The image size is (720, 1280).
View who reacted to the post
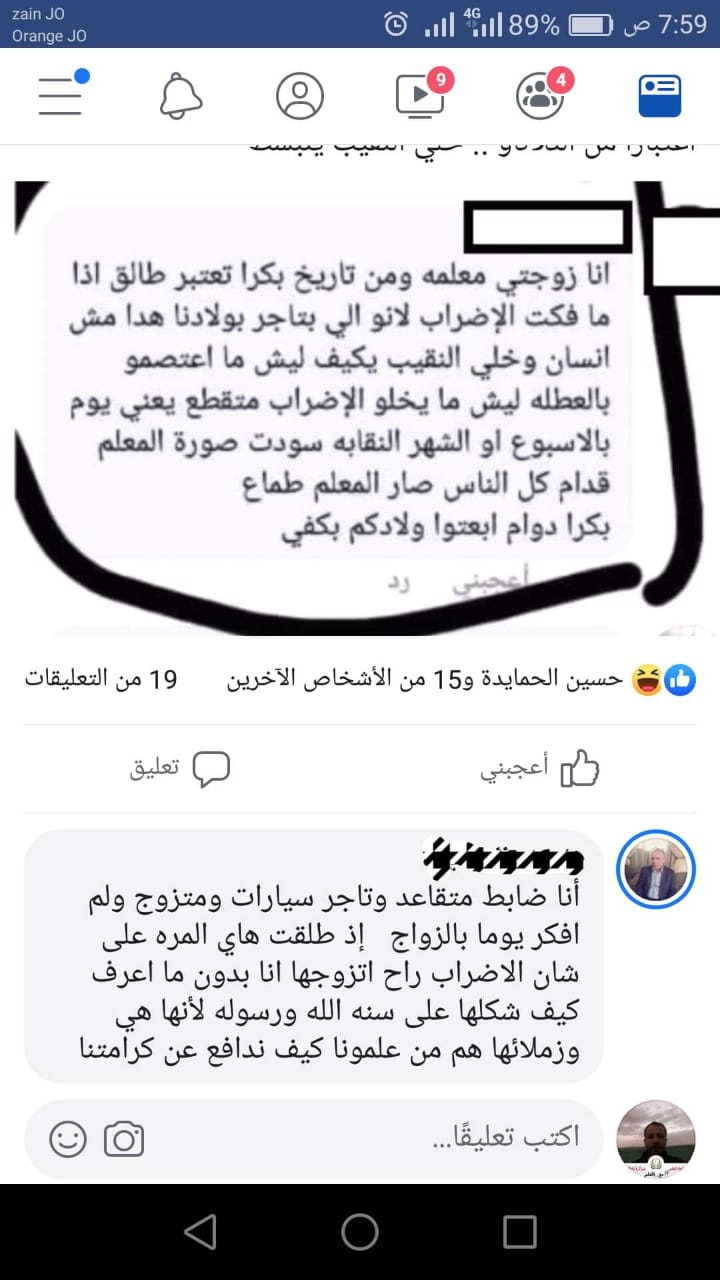tap(460, 680)
